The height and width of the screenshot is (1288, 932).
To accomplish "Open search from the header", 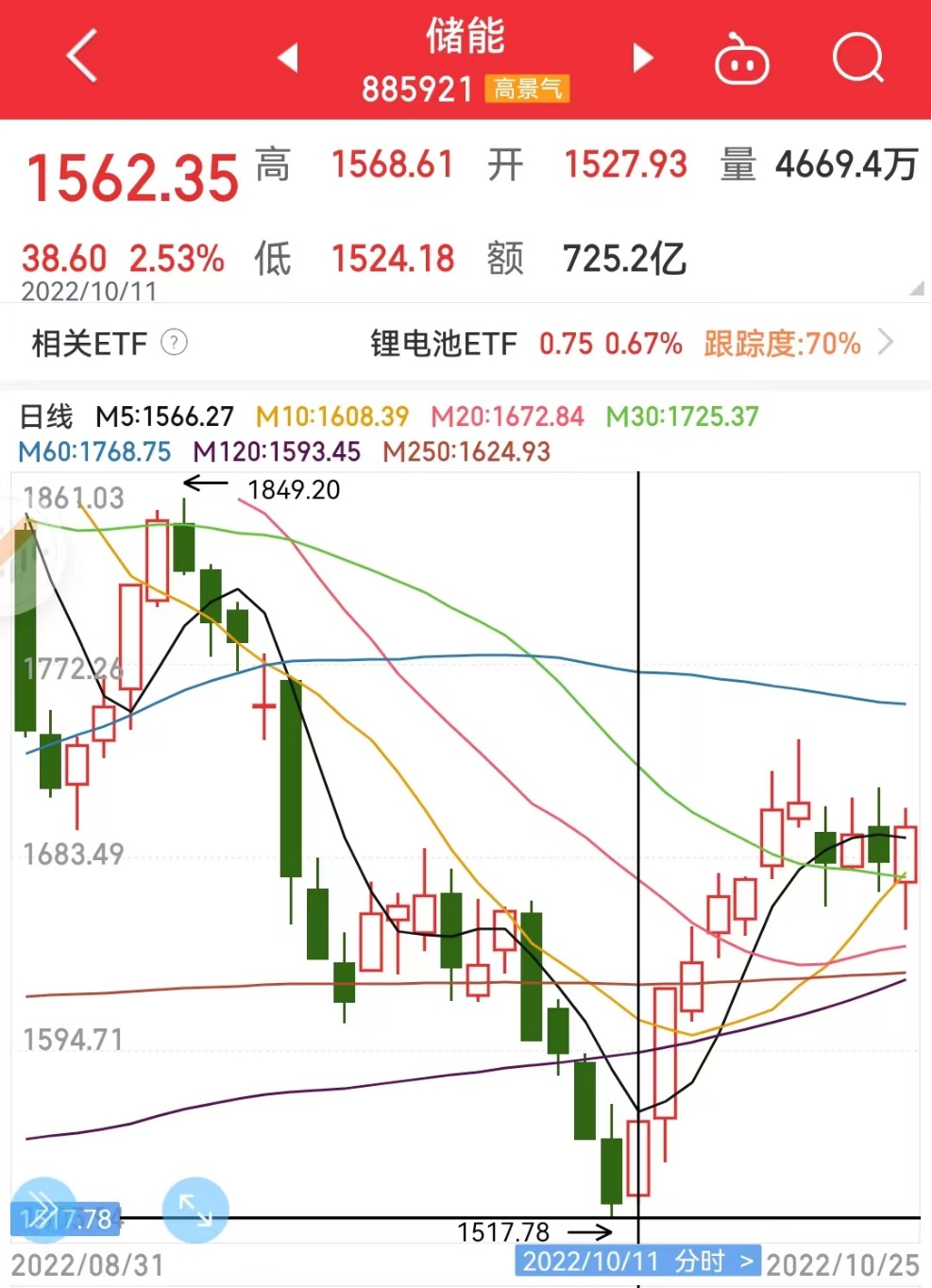I will pos(857,59).
